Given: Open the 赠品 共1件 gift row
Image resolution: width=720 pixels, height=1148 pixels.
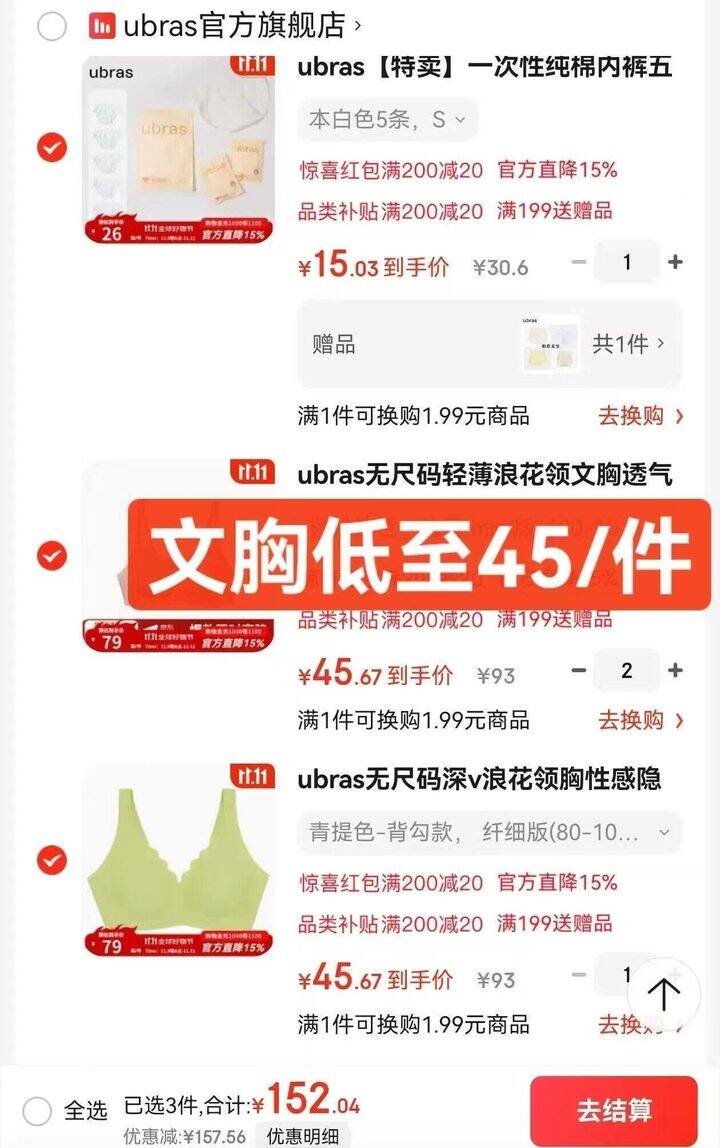Looking at the screenshot, I should [489, 343].
